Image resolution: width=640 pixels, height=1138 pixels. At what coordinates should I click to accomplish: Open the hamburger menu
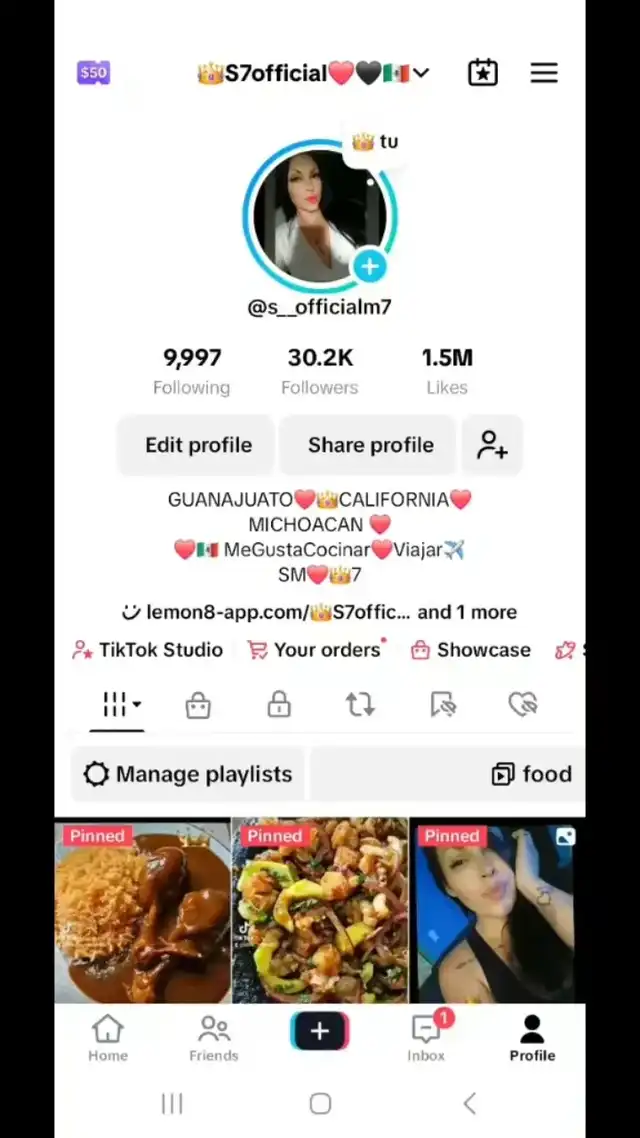[x=544, y=73]
